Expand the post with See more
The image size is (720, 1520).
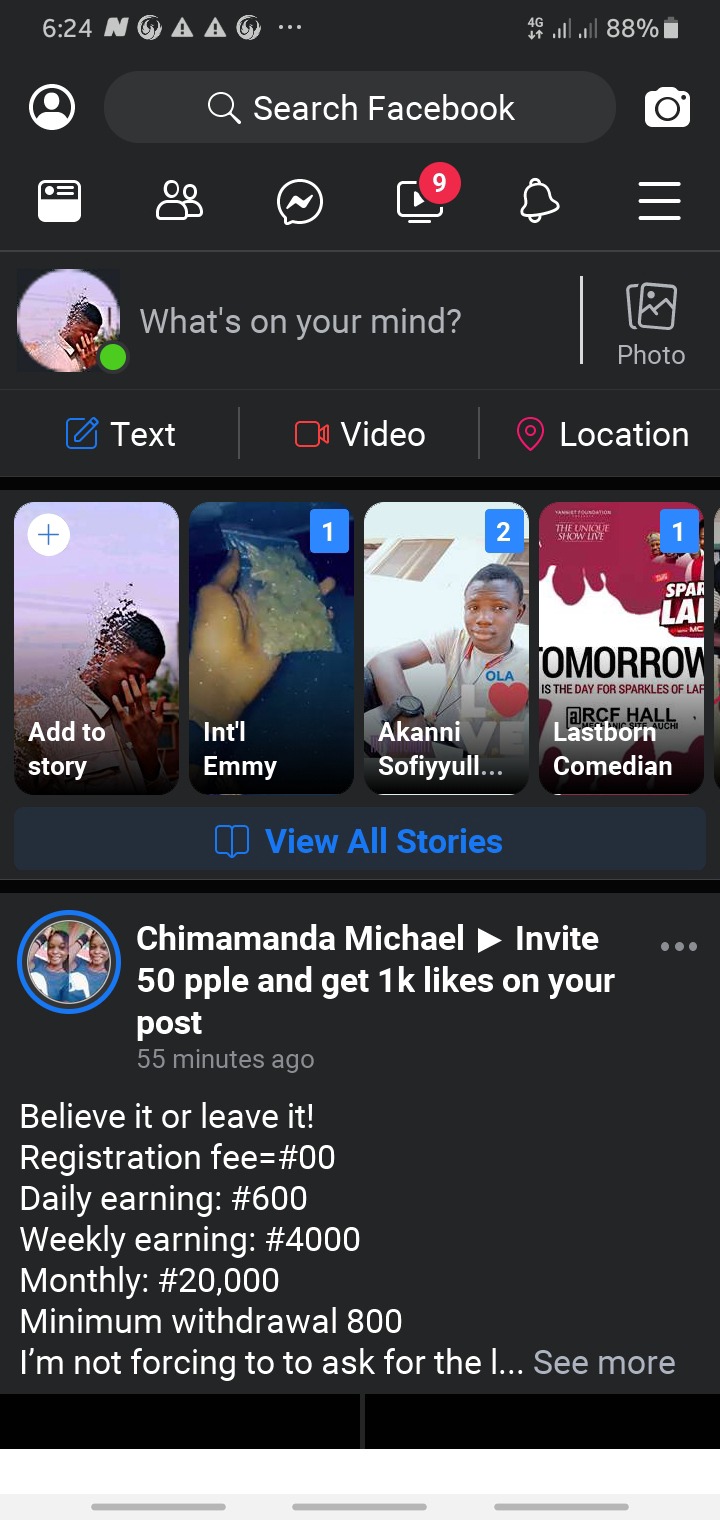tap(604, 1362)
